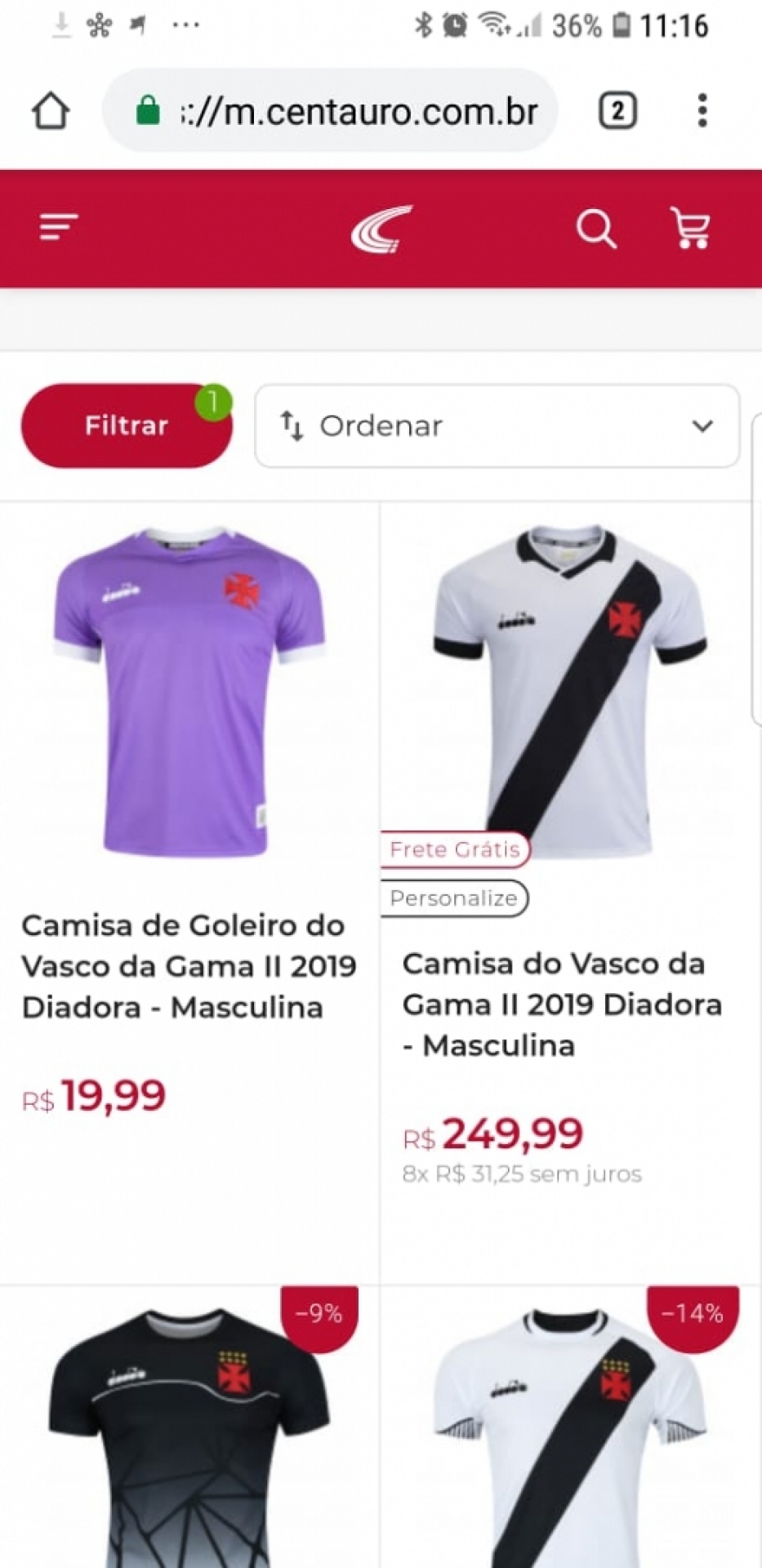The height and width of the screenshot is (1568, 762).
Task: Open the search magnifier icon
Action: click(595, 229)
